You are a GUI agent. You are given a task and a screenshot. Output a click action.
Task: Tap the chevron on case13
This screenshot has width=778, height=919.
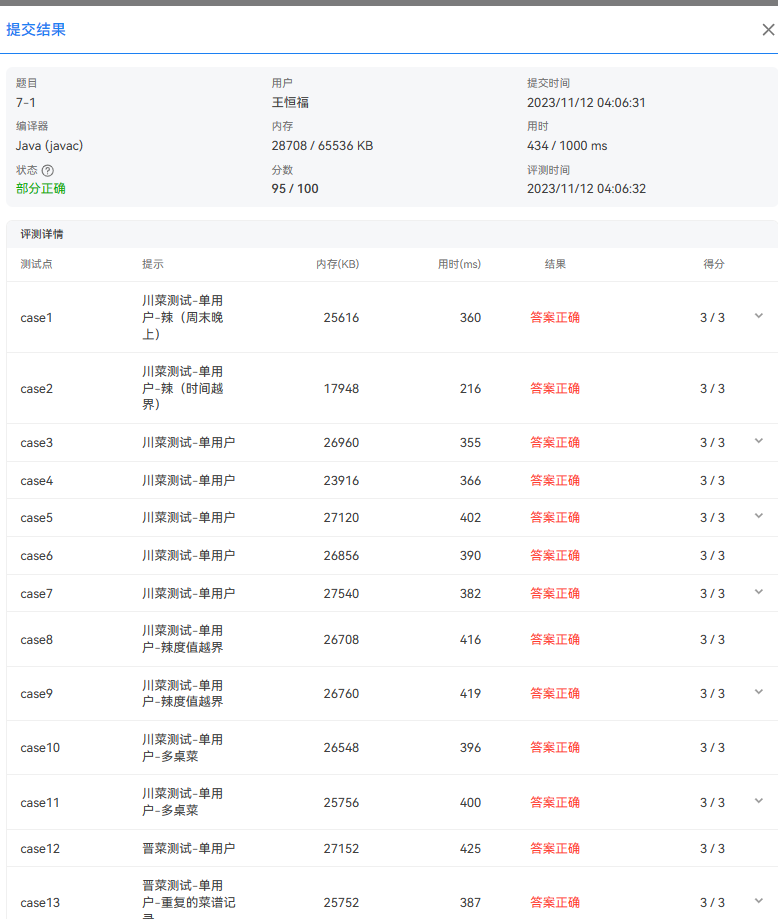(758, 901)
